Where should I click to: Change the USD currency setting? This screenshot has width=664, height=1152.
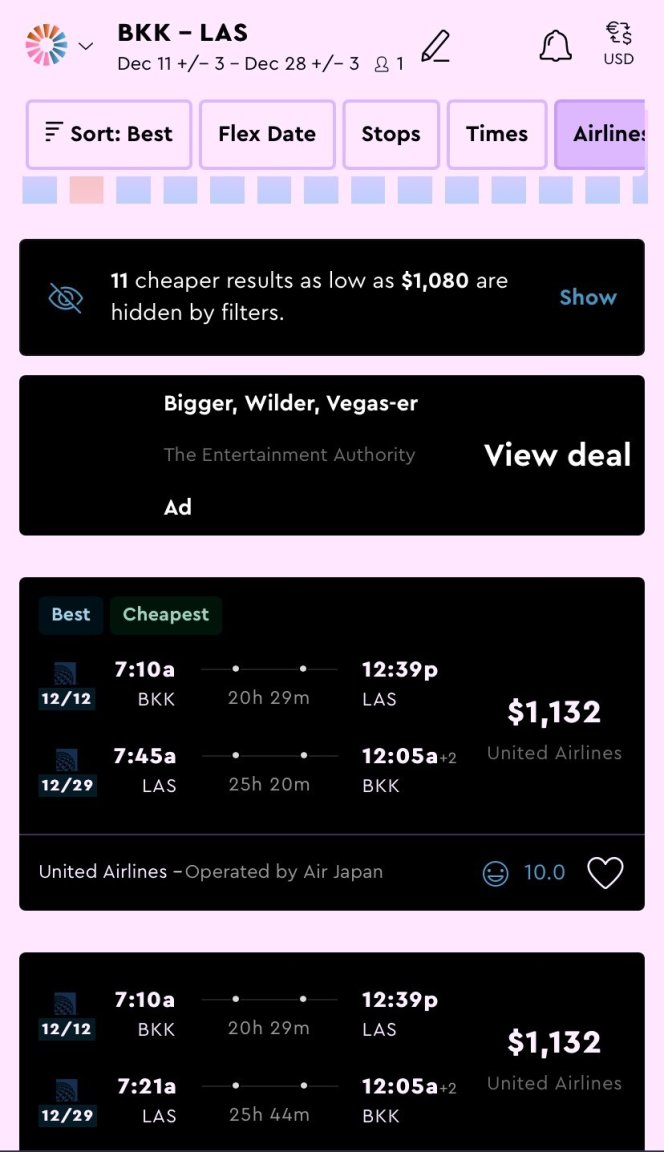click(x=618, y=43)
